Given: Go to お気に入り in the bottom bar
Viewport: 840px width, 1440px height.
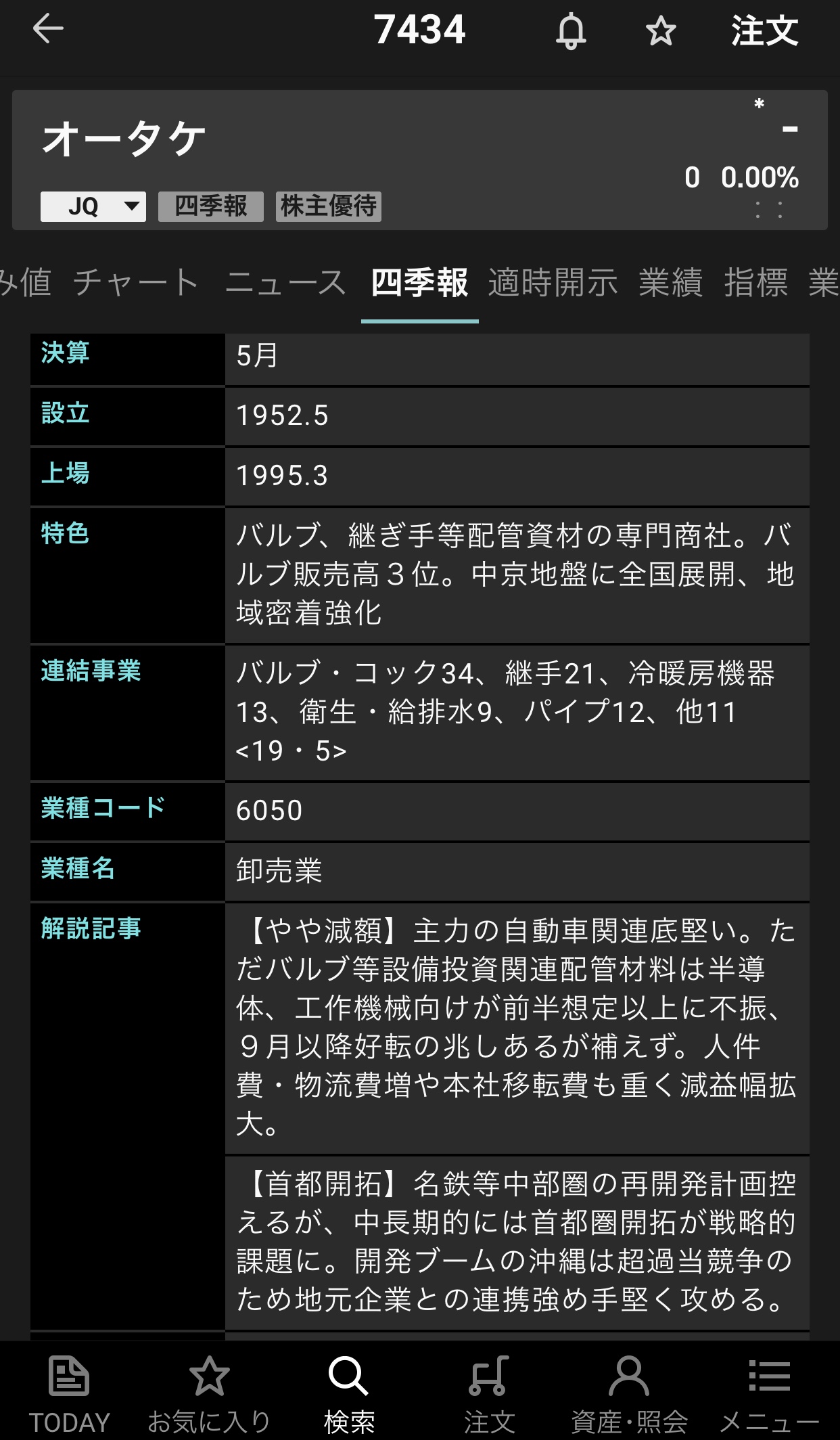Looking at the screenshot, I should point(209,1394).
